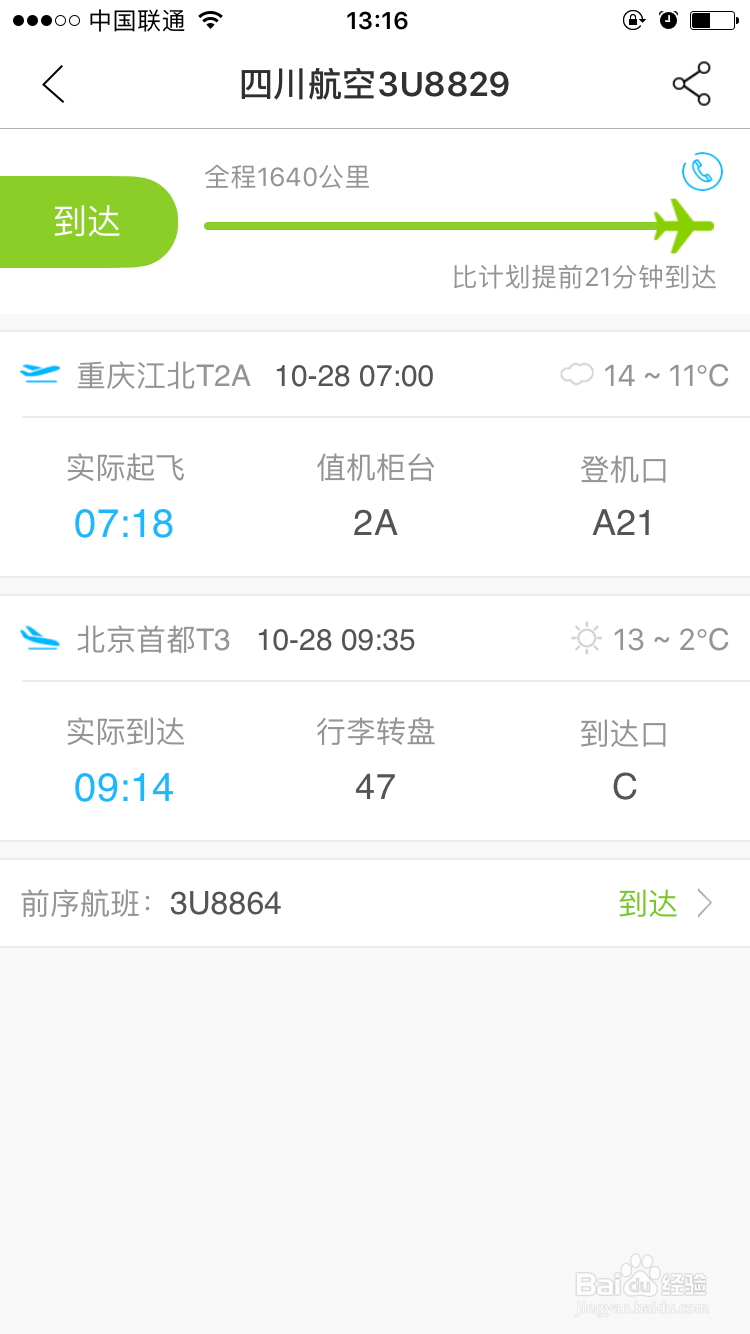Tap the cloudy weather icon showing 14~11°C
This screenshot has height=1334, width=750.
pyautogui.click(x=576, y=374)
